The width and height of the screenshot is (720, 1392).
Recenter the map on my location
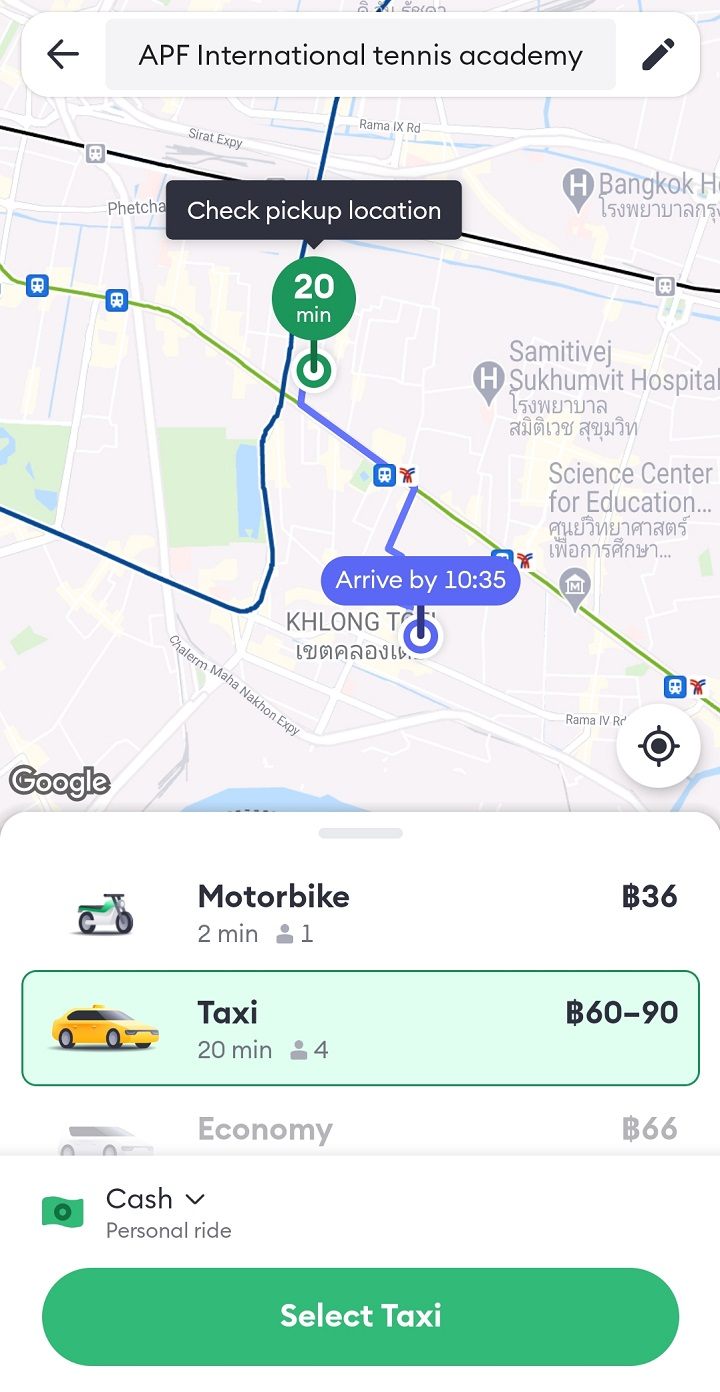pyautogui.click(x=658, y=746)
